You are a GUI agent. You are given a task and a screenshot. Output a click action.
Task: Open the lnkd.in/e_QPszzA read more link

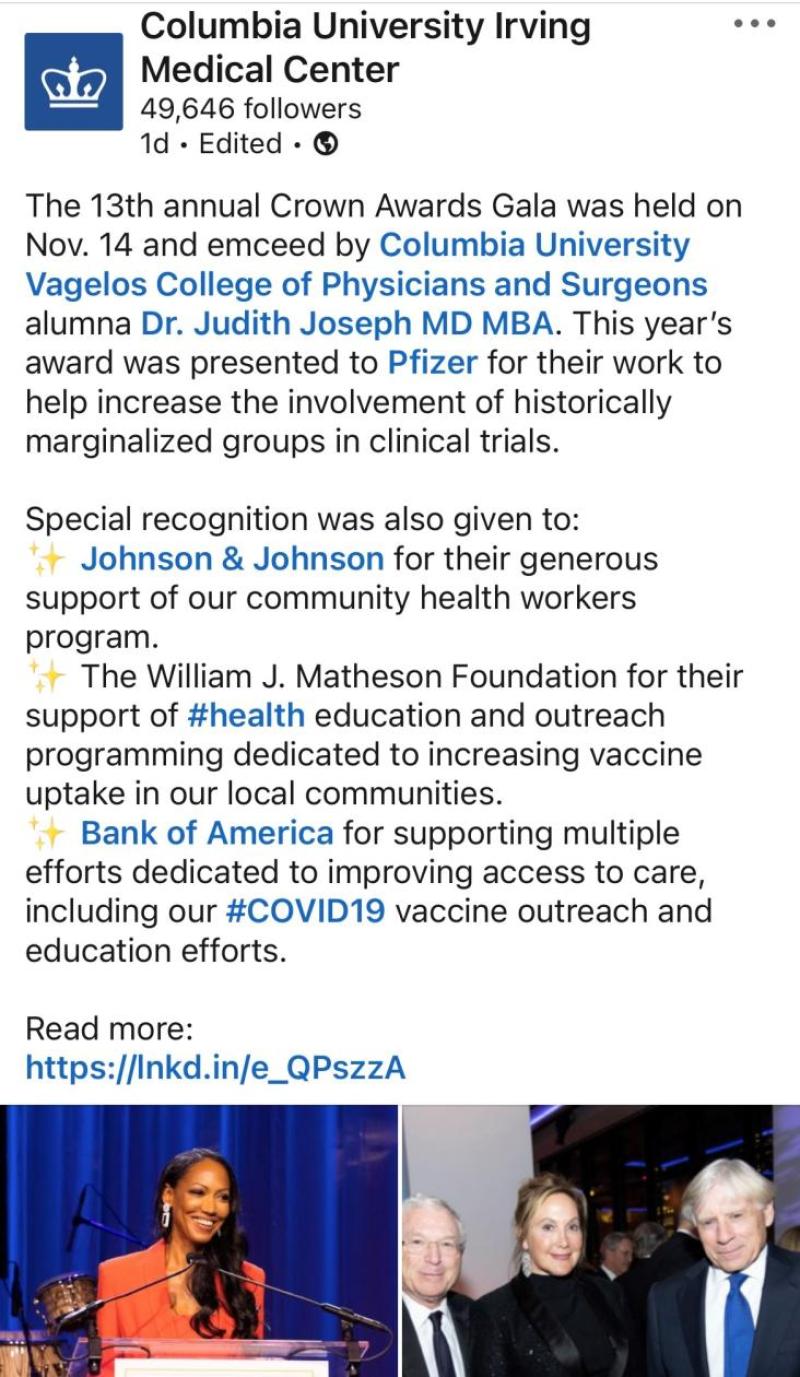[x=215, y=1068]
